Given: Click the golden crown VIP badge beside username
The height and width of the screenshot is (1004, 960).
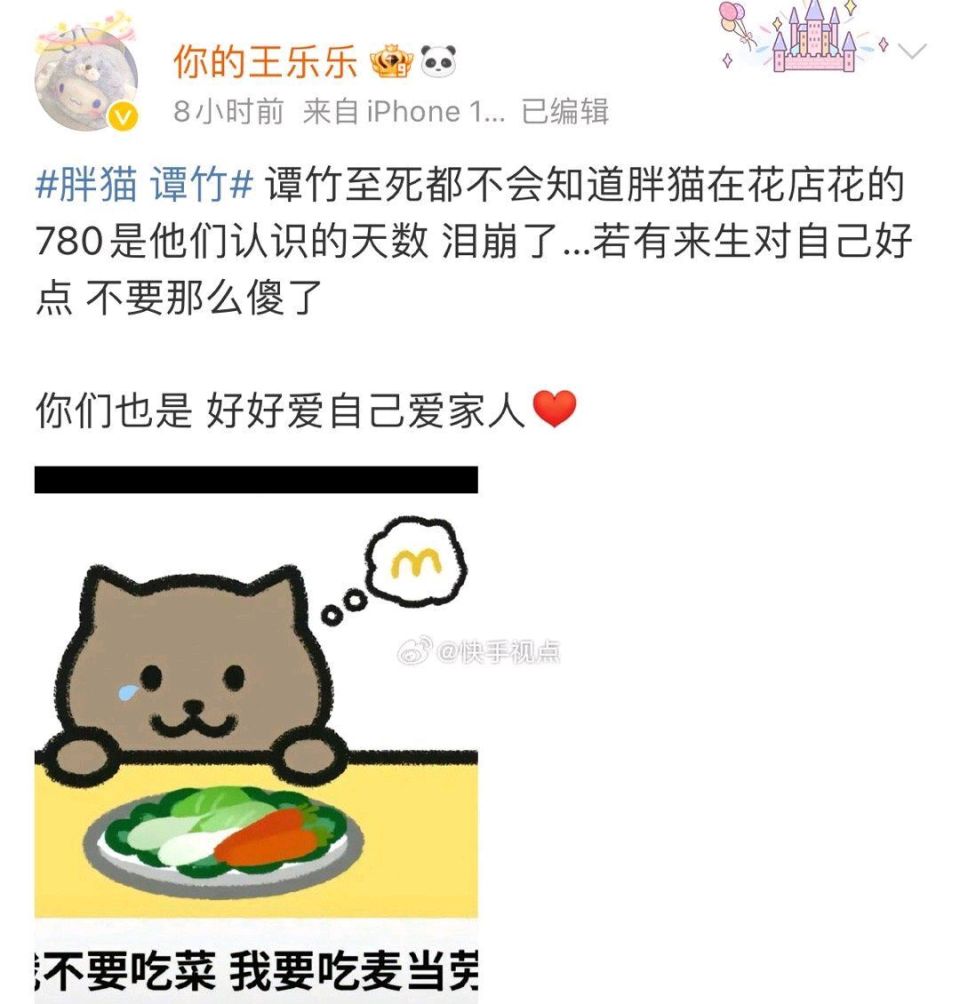Looking at the screenshot, I should (x=392, y=62).
